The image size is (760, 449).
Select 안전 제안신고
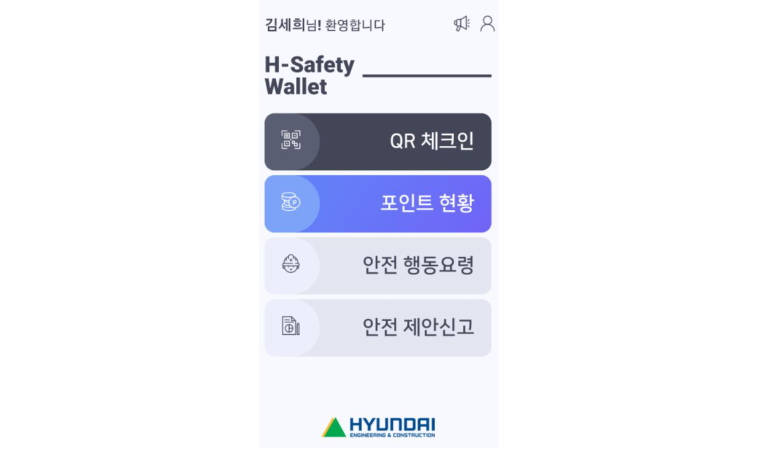coord(378,327)
